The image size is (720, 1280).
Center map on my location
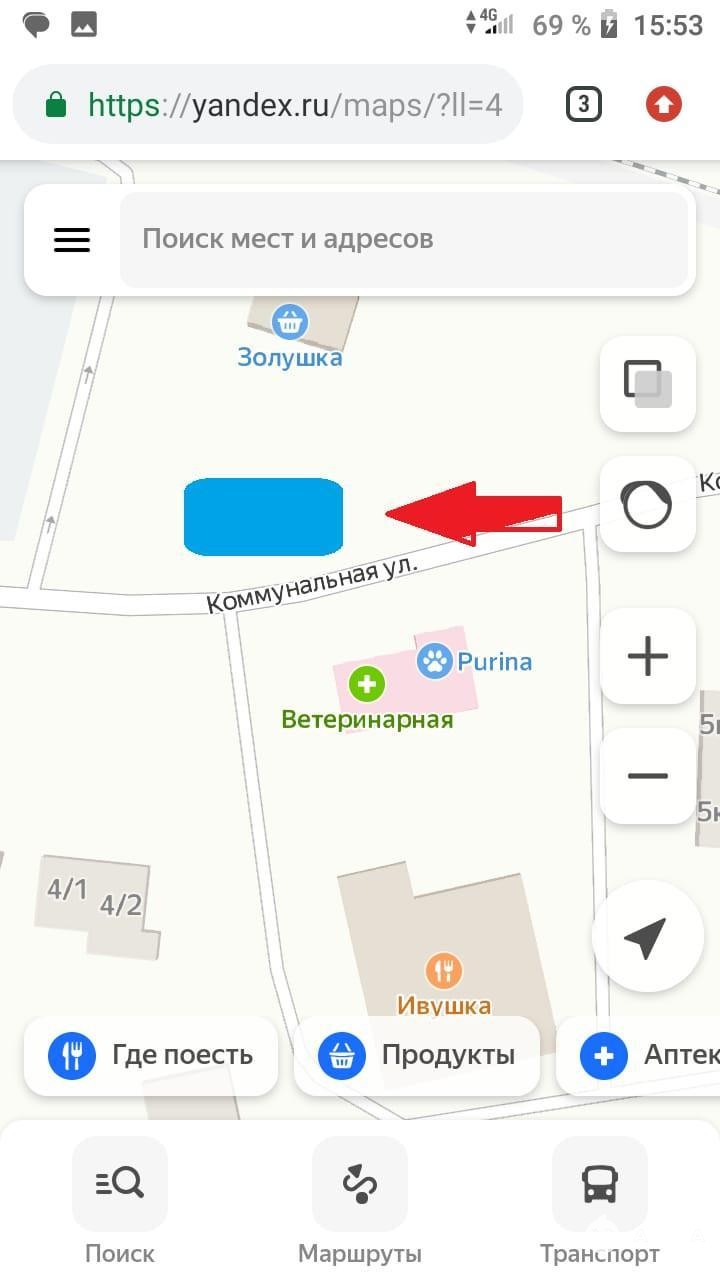645,937
